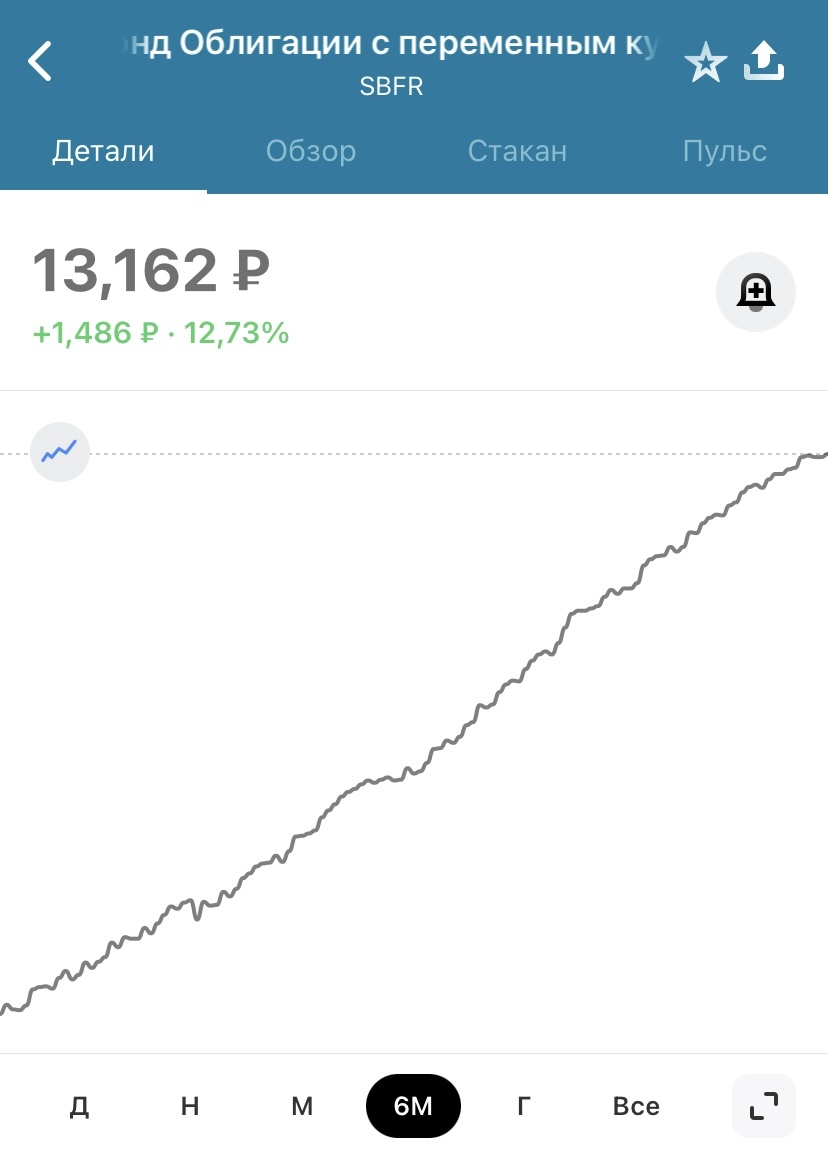Switch to the Обзор tab

[x=311, y=151]
